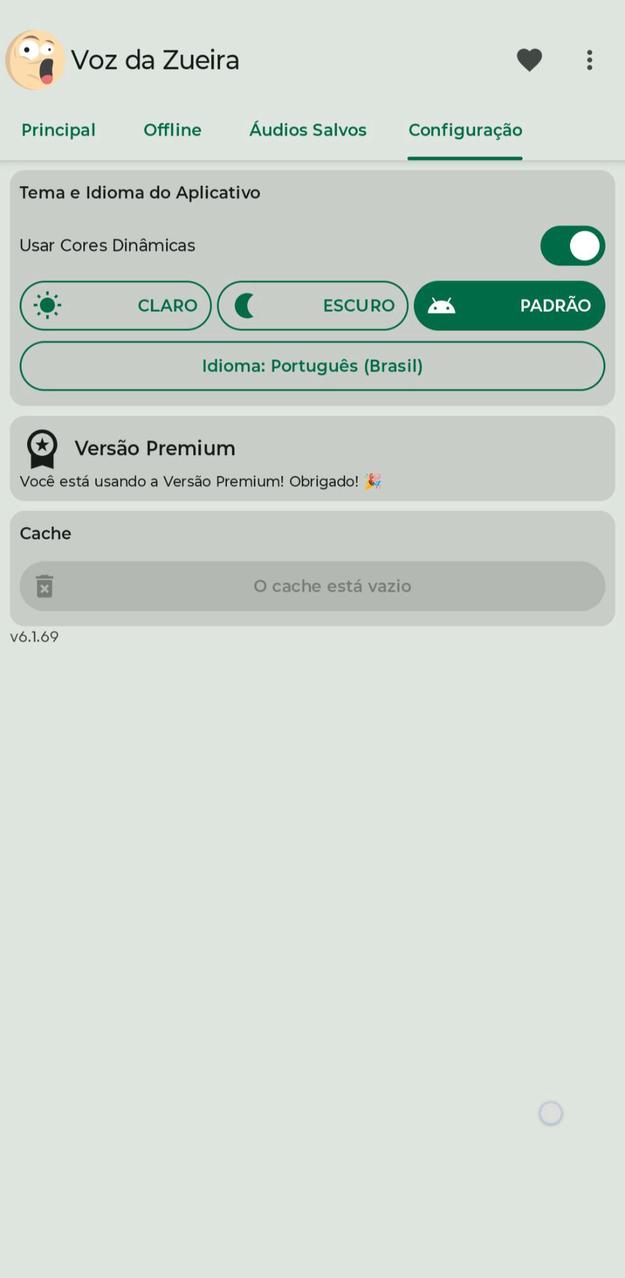
Task: Select the Configuração tab
Action: click(x=465, y=130)
